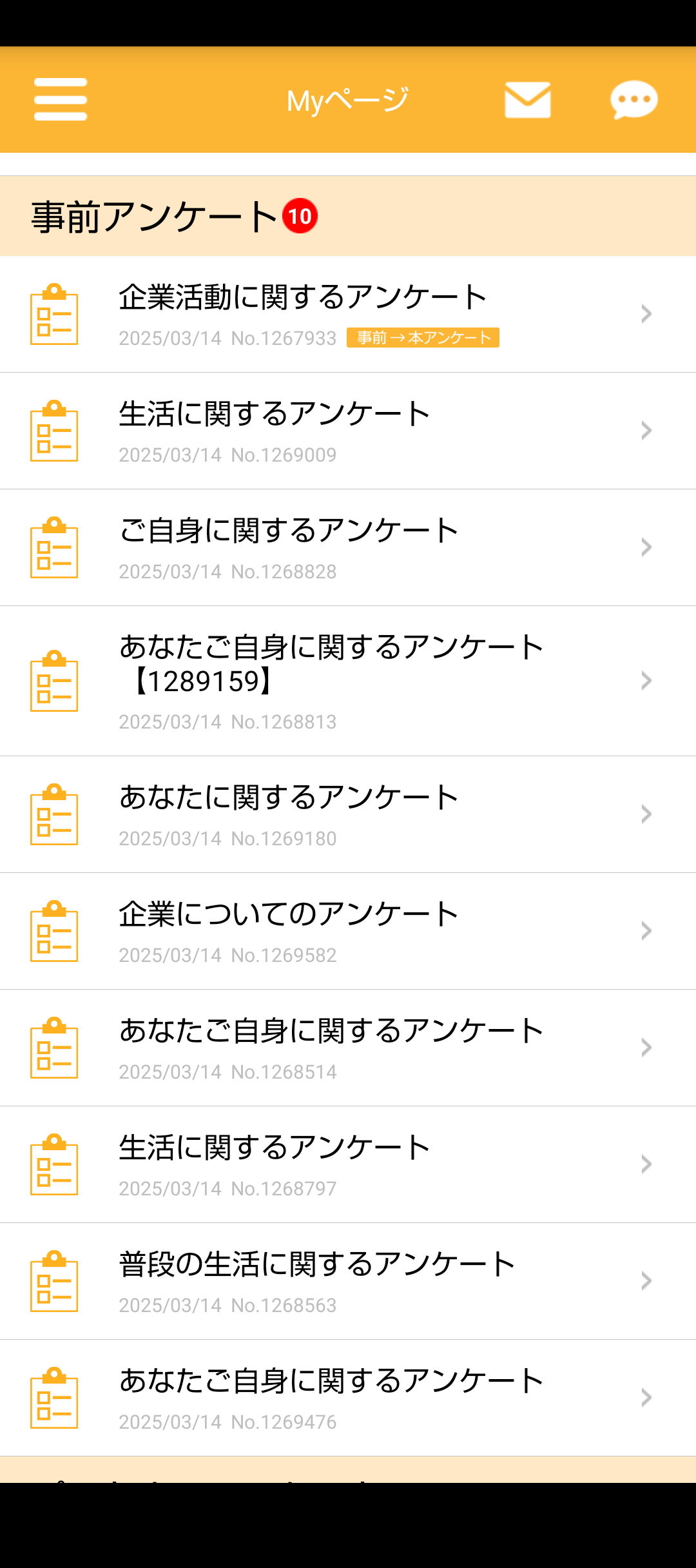Tap survey No.1268797 生活に関するアンケート
This screenshot has height=1568, width=696.
348,1164
